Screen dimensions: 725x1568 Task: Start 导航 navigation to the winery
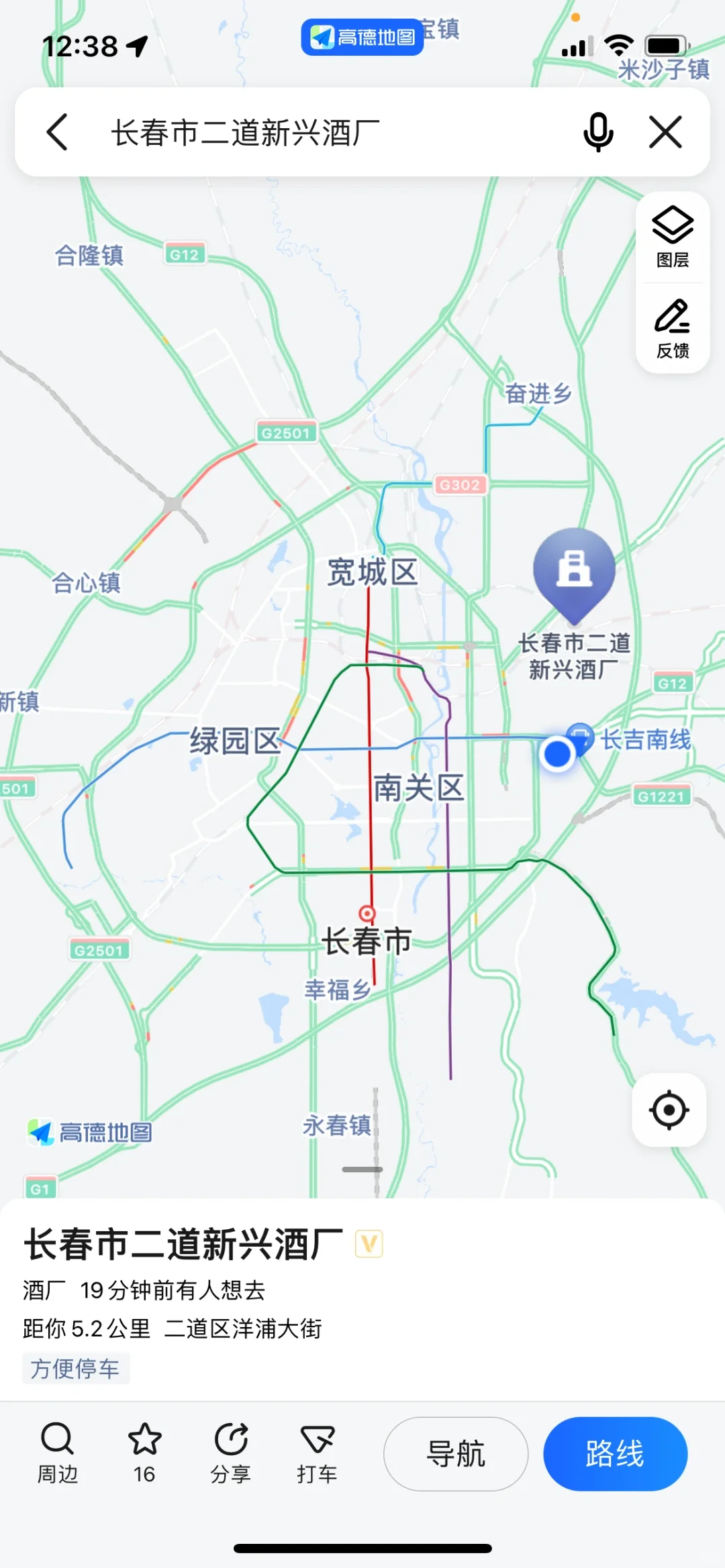click(456, 1454)
